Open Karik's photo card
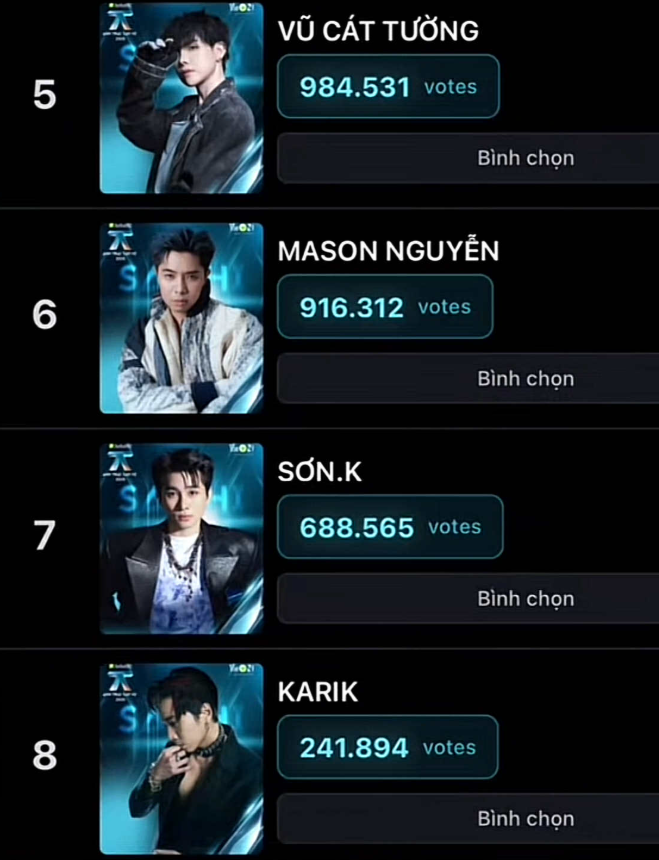The width and height of the screenshot is (659, 860). 182,757
